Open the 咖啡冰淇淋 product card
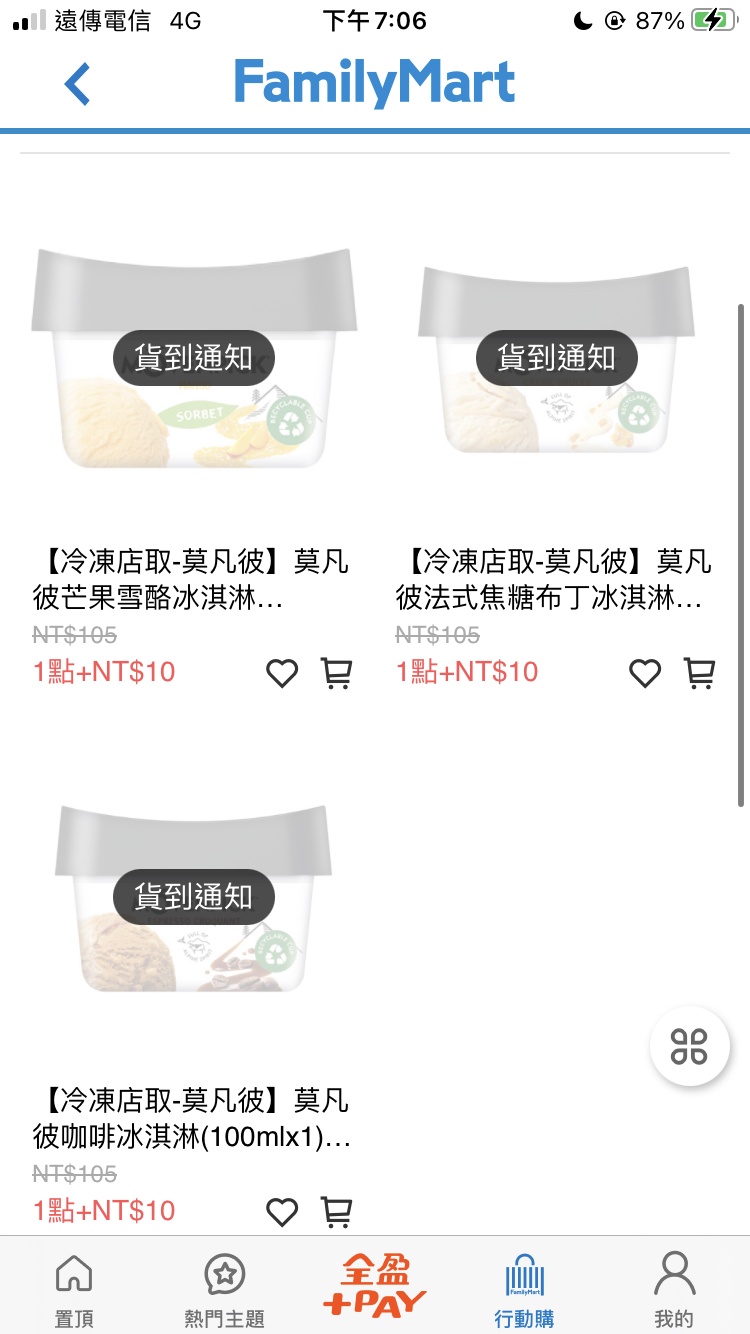This screenshot has width=750, height=1334. coord(193,1119)
